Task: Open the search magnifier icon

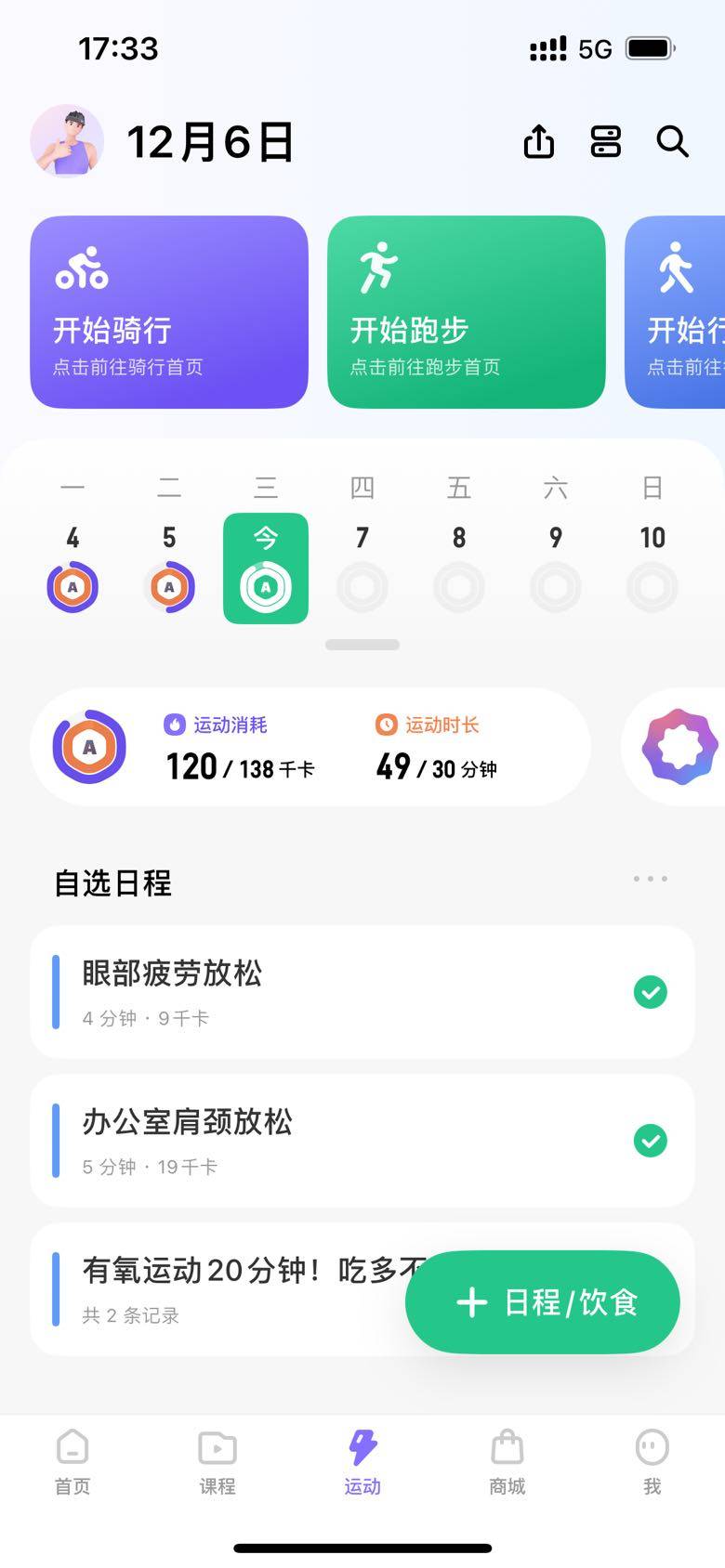Action: pyautogui.click(x=672, y=142)
